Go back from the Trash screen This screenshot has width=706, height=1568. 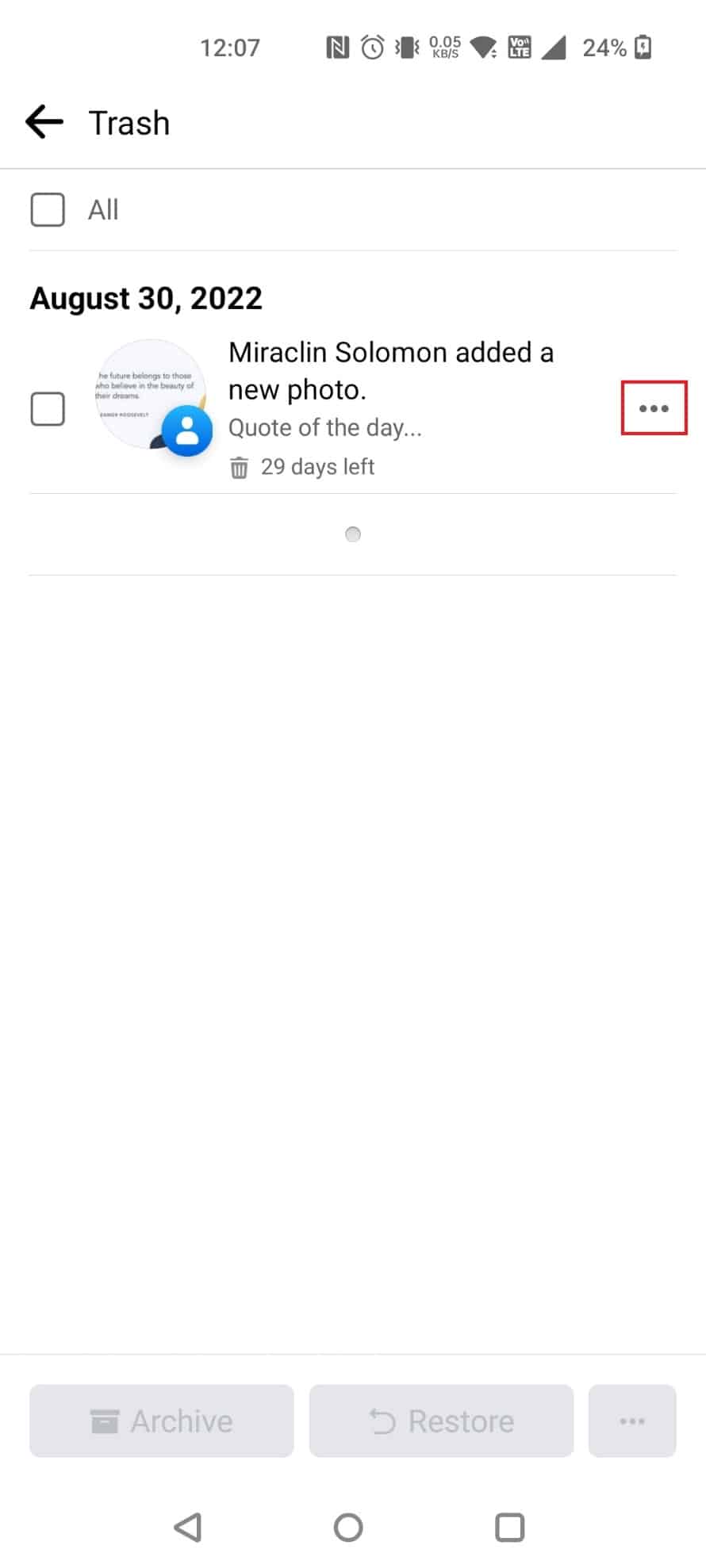[x=44, y=122]
